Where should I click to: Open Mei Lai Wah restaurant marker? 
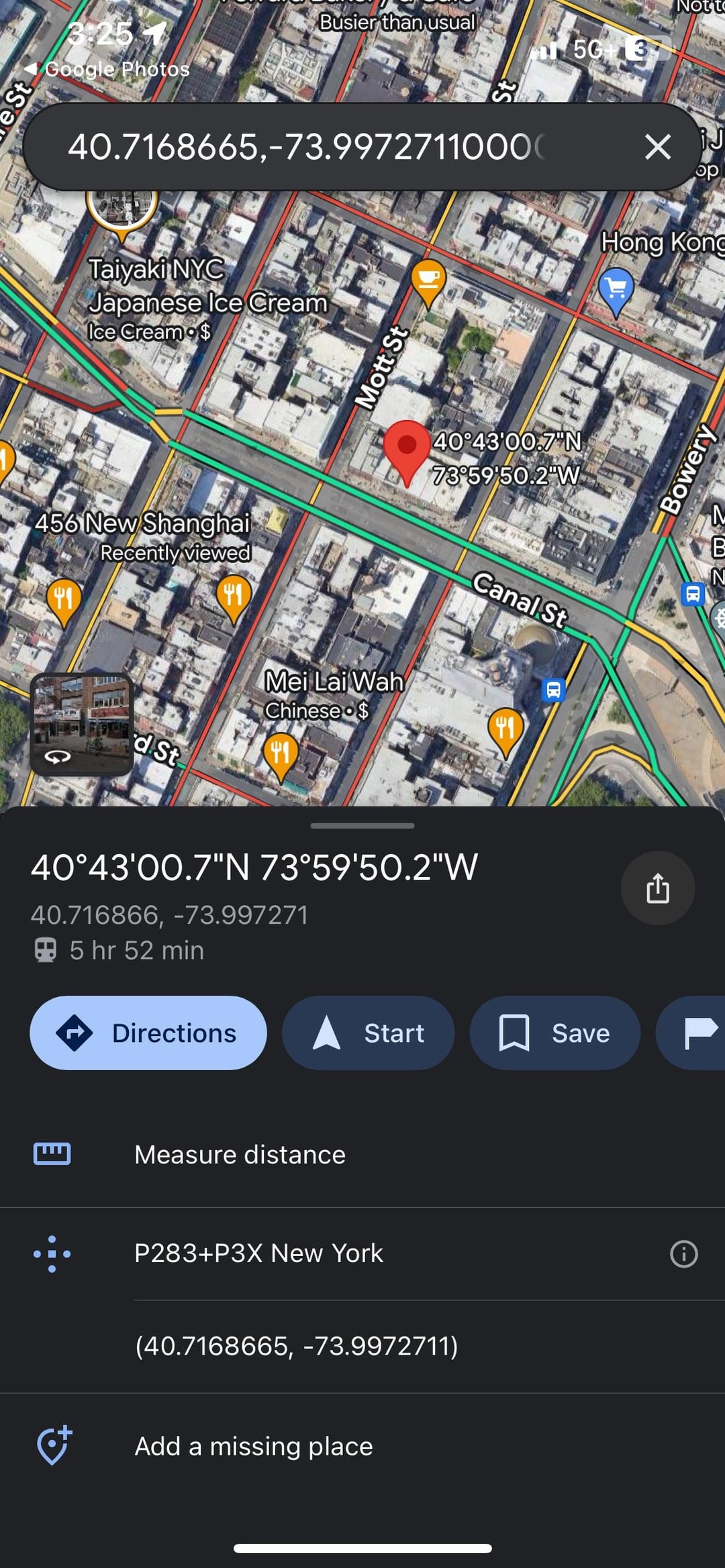point(281,753)
